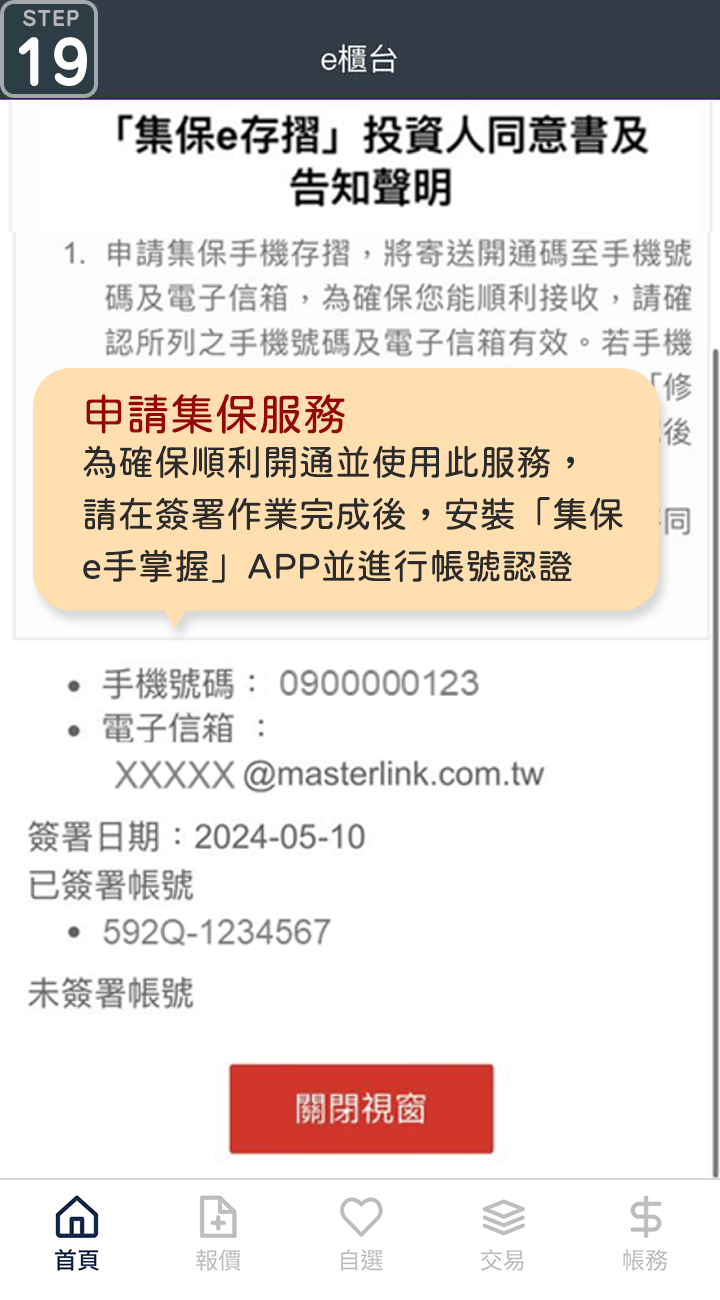The width and height of the screenshot is (720, 1300).
Task: Open the 自選 tab
Action: tap(361, 1235)
